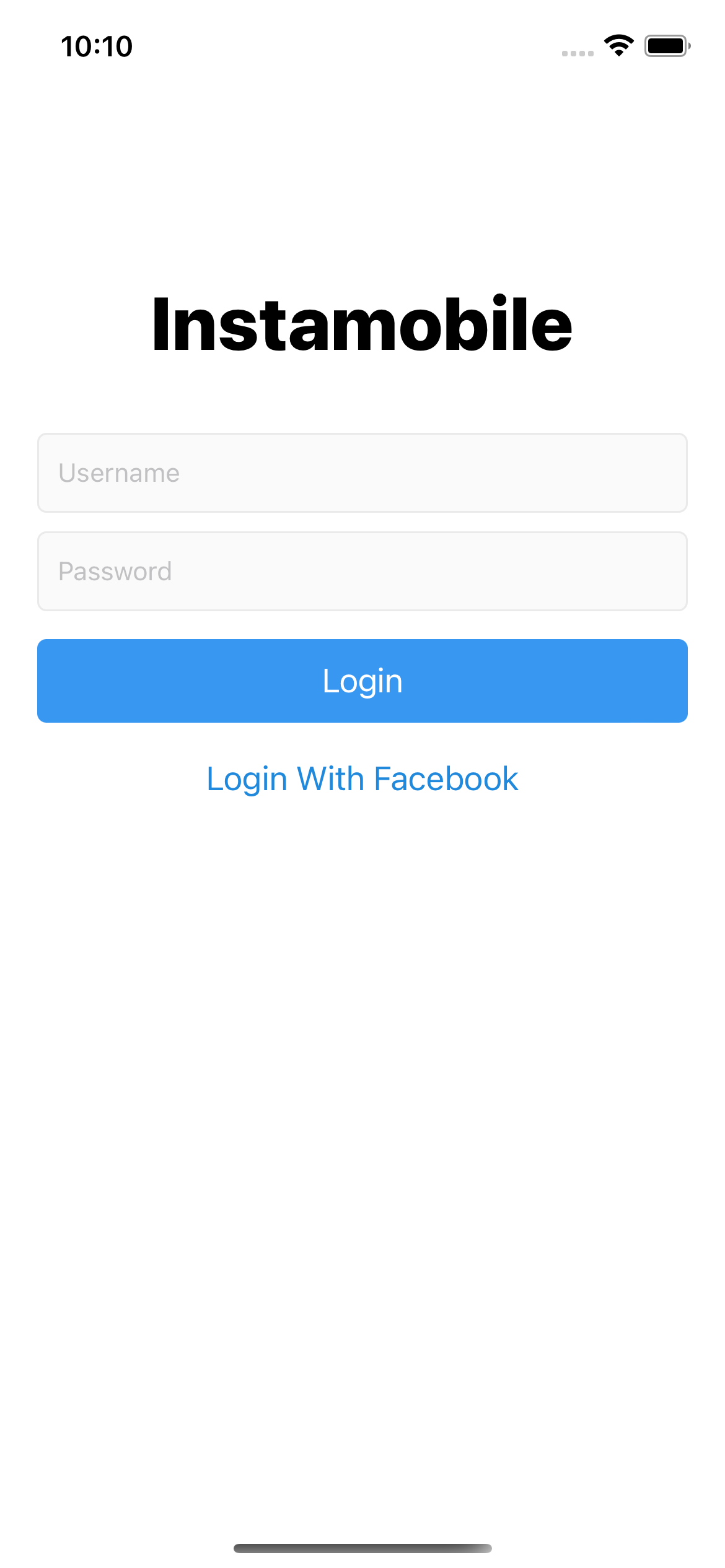The height and width of the screenshot is (1568, 725).
Task: Focus the Password field
Action: coord(362,571)
